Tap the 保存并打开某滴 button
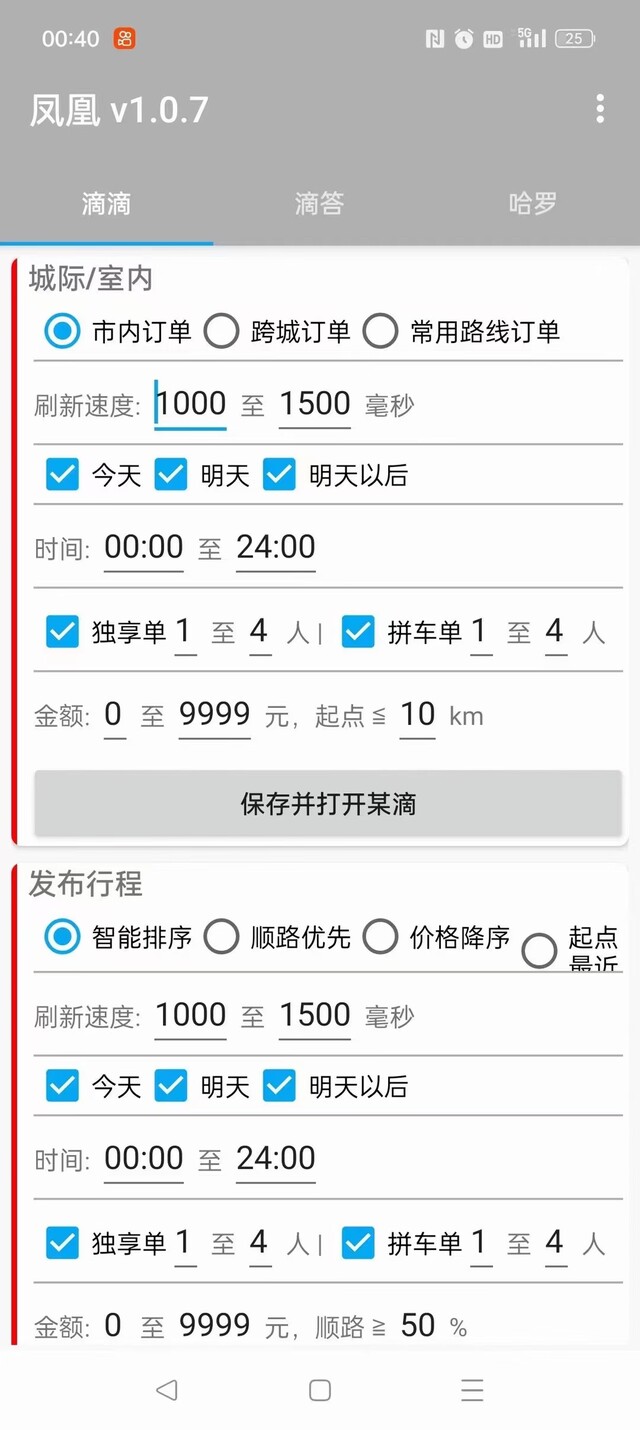 tap(328, 804)
